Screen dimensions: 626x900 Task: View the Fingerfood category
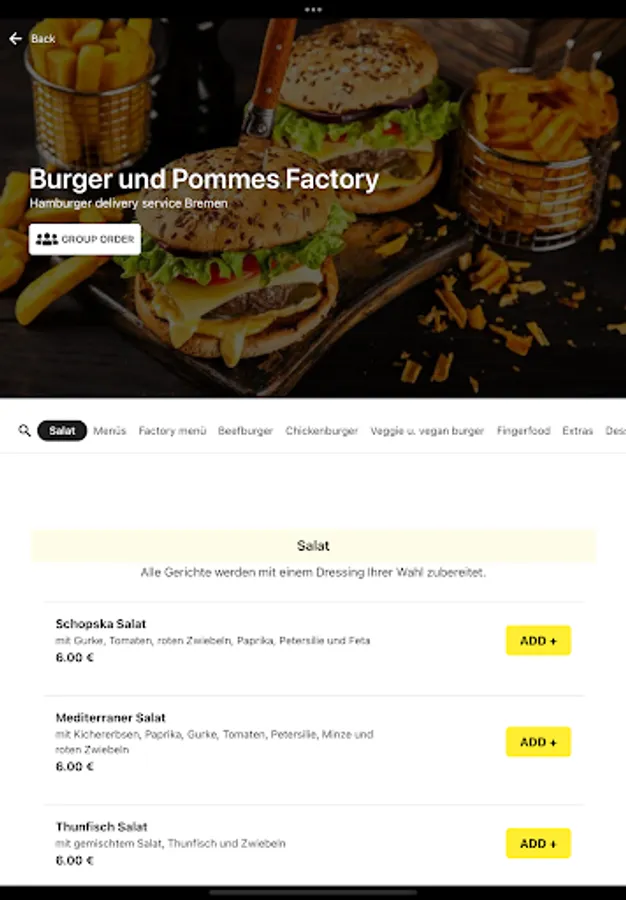pyautogui.click(x=523, y=431)
